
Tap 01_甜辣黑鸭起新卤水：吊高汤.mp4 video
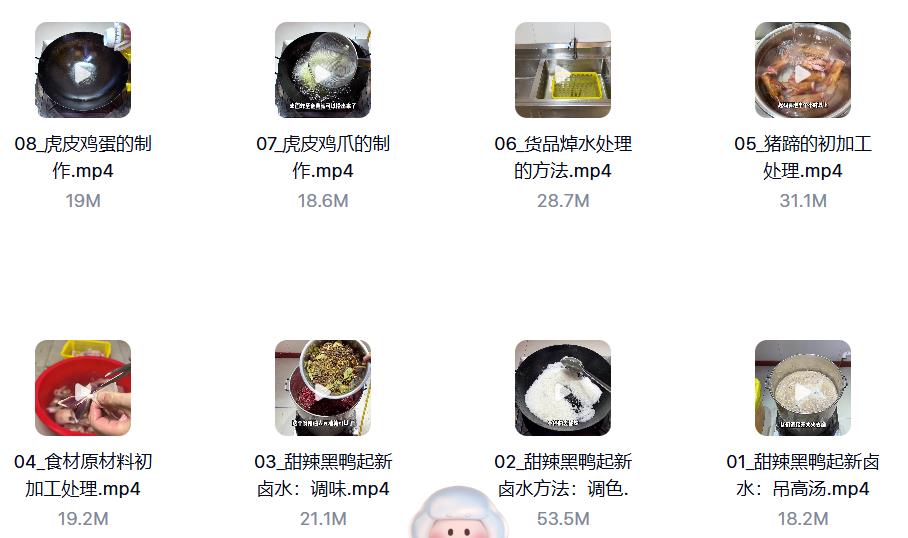point(803,388)
